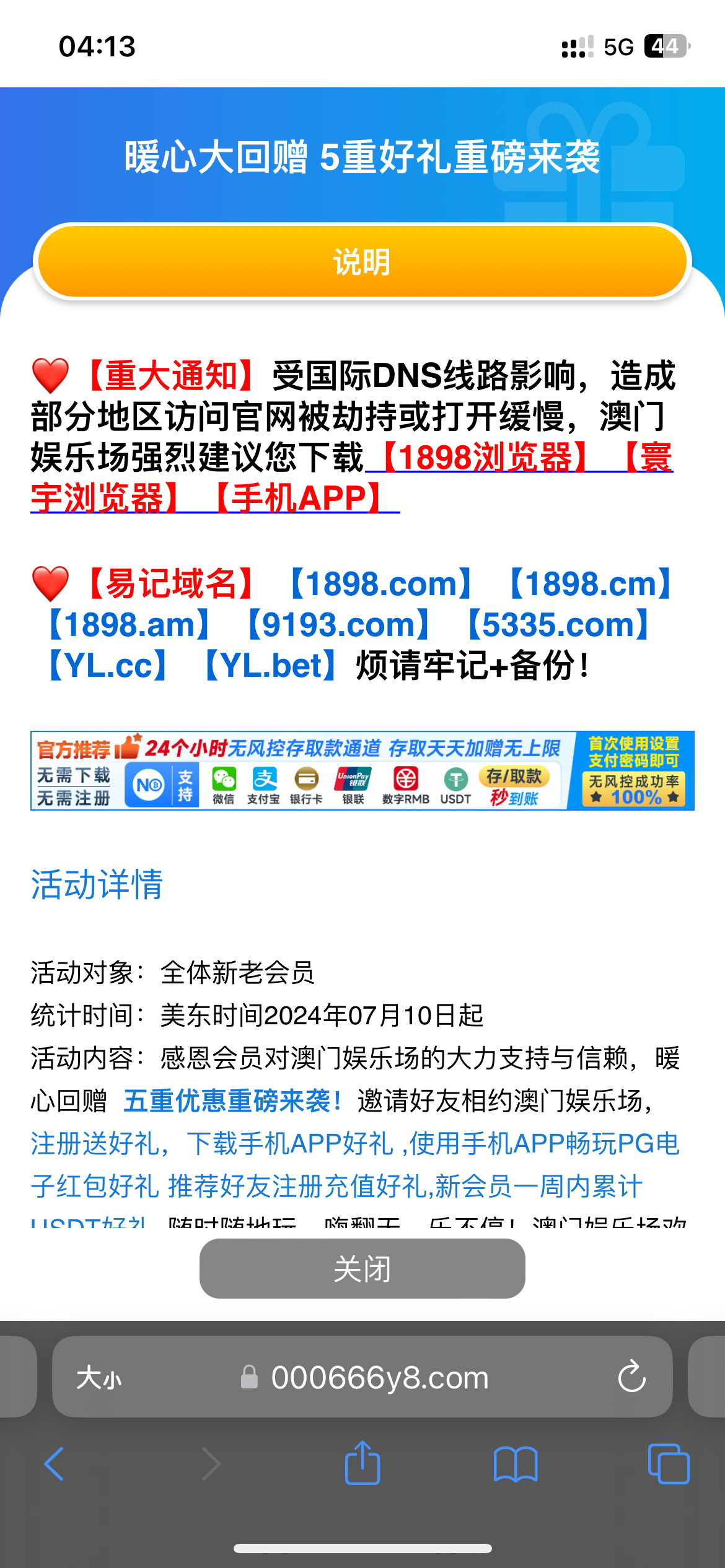Open the 24小时无风控存取款 banner
Screen dimensions: 725x1568
point(362,771)
